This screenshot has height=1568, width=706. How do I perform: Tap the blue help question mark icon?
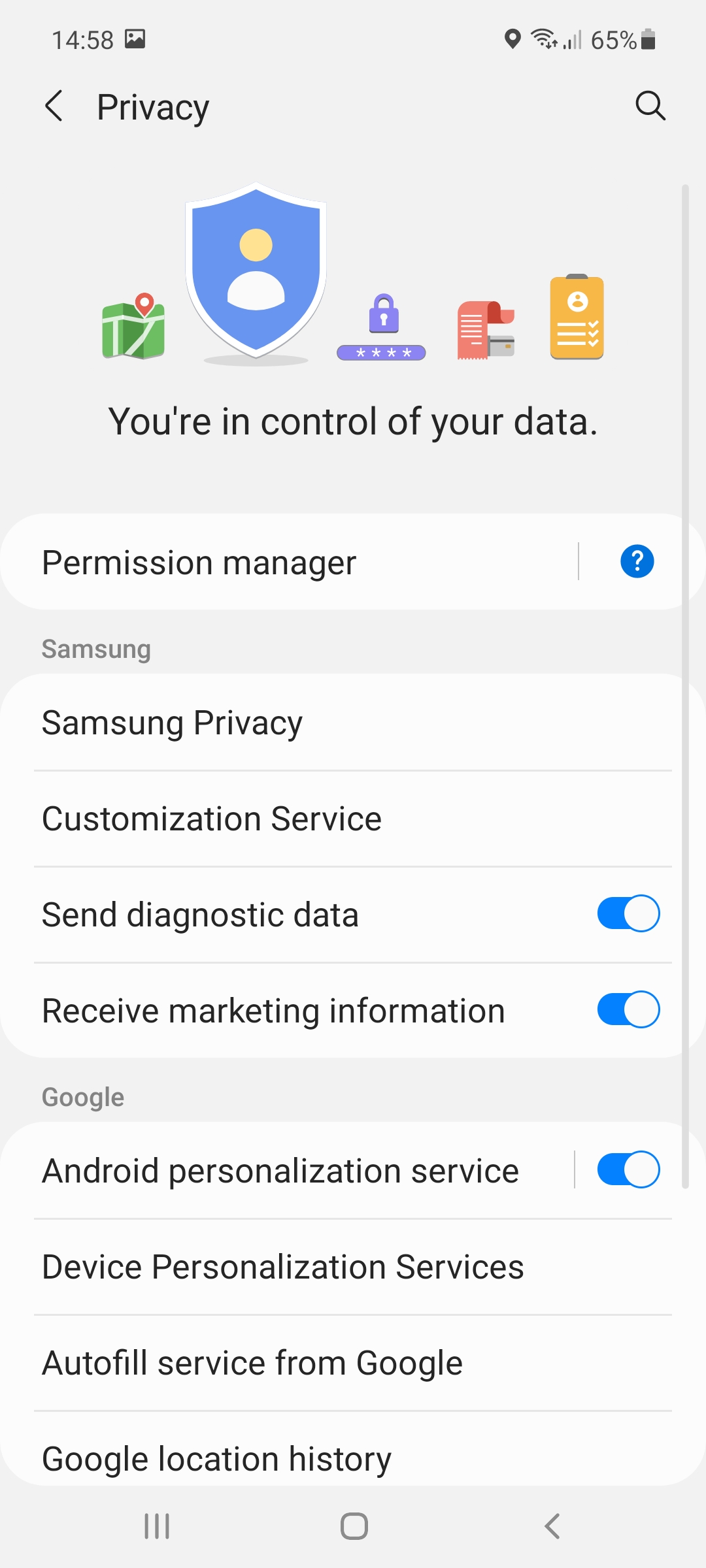coord(637,561)
